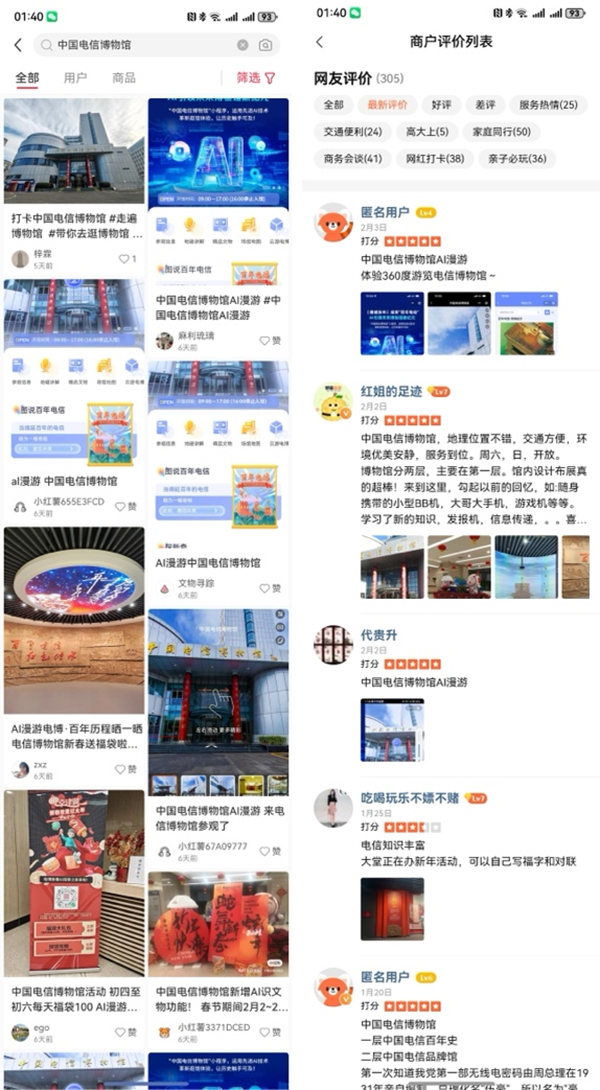This screenshot has height=1090, width=600.
Task: Open the 筛选 filter
Action: (x=255, y=78)
